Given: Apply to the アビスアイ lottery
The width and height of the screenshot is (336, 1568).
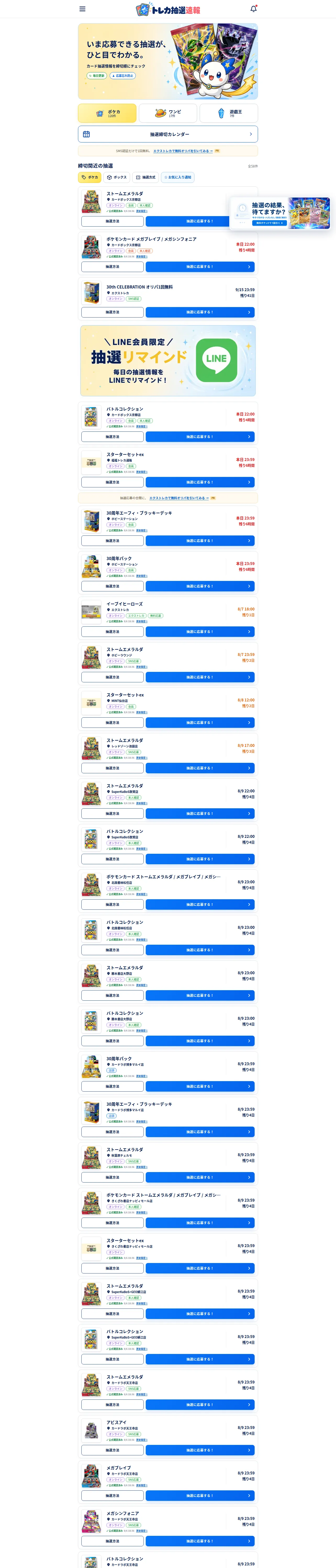Looking at the screenshot, I should pos(200,1450).
